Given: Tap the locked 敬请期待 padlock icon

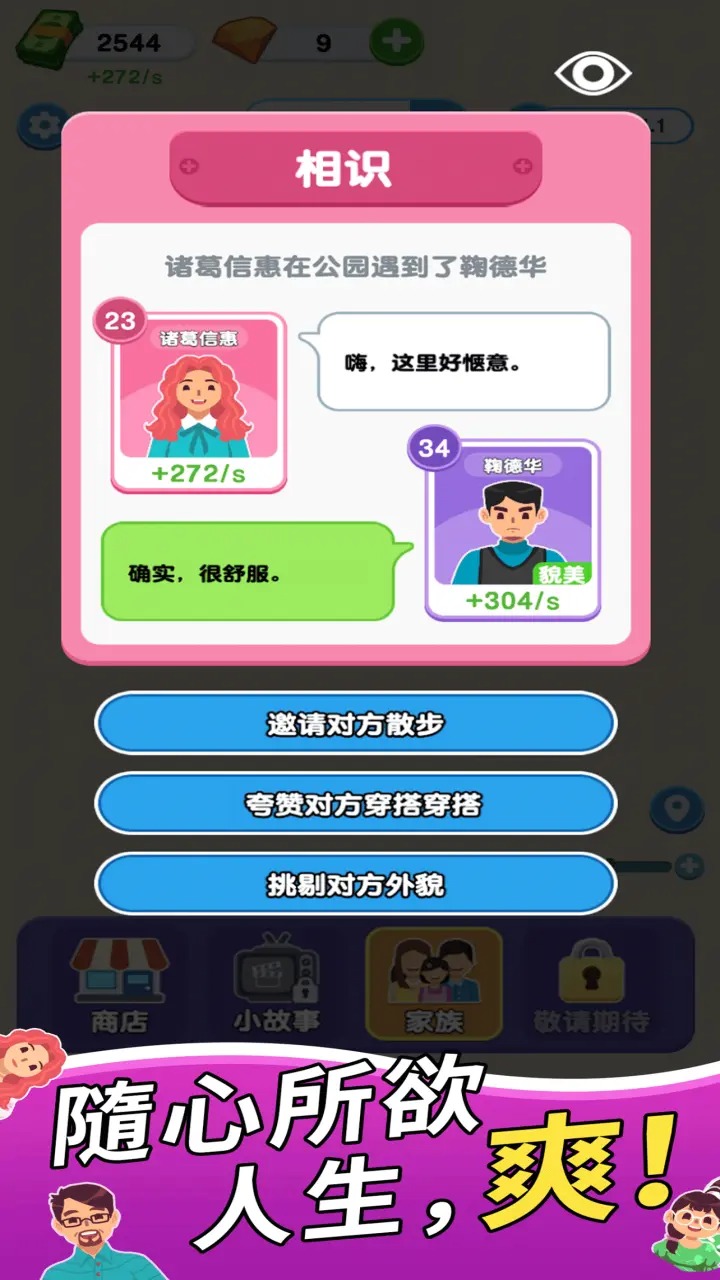Looking at the screenshot, I should coord(590,975).
